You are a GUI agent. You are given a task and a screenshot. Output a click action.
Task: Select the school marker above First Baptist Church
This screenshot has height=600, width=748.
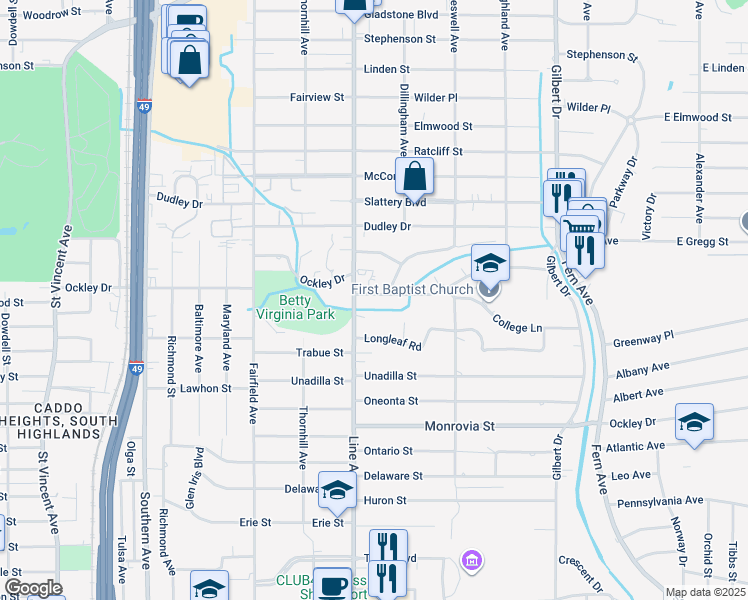[490, 263]
